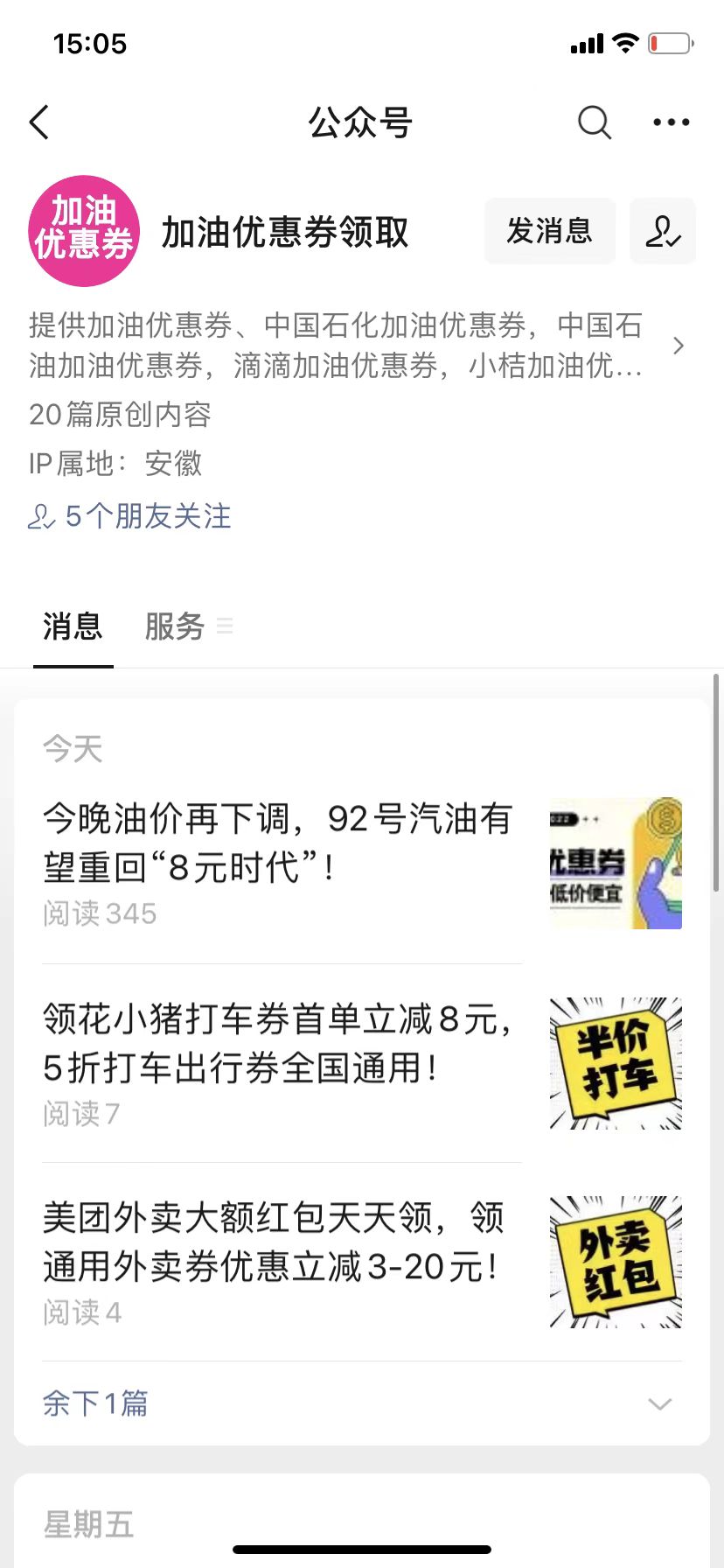
Task: Open article 领花小猪打车券首单立减8元
Action: point(280,1043)
